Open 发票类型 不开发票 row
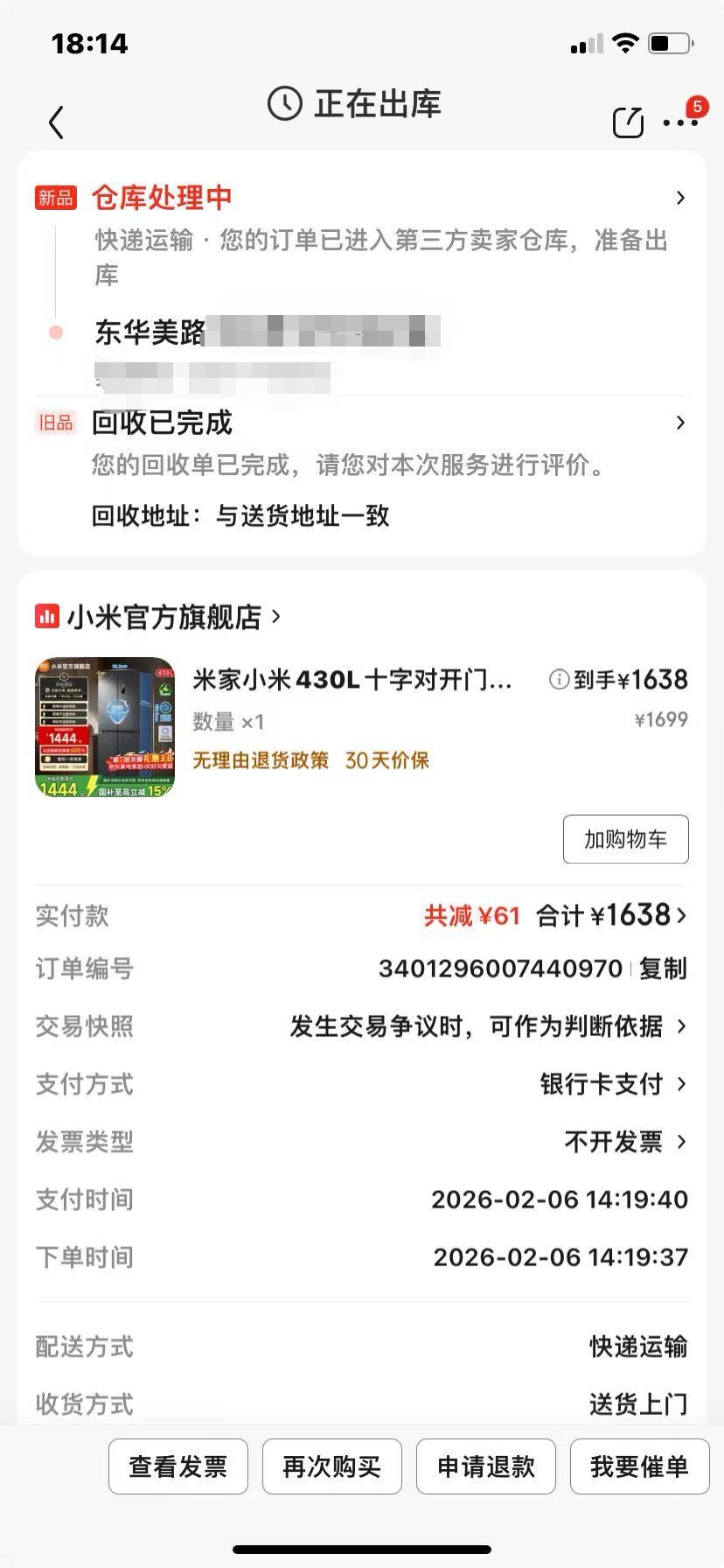This screenshot has width=724, height=1568. 624,1142
